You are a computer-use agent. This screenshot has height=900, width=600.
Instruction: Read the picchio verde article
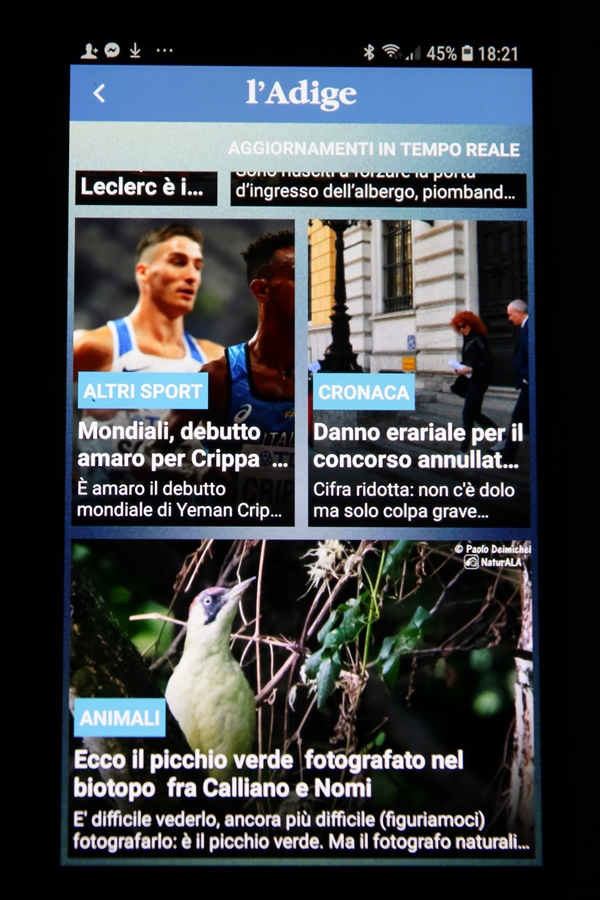pyautogui.click(x=270, y=774)
